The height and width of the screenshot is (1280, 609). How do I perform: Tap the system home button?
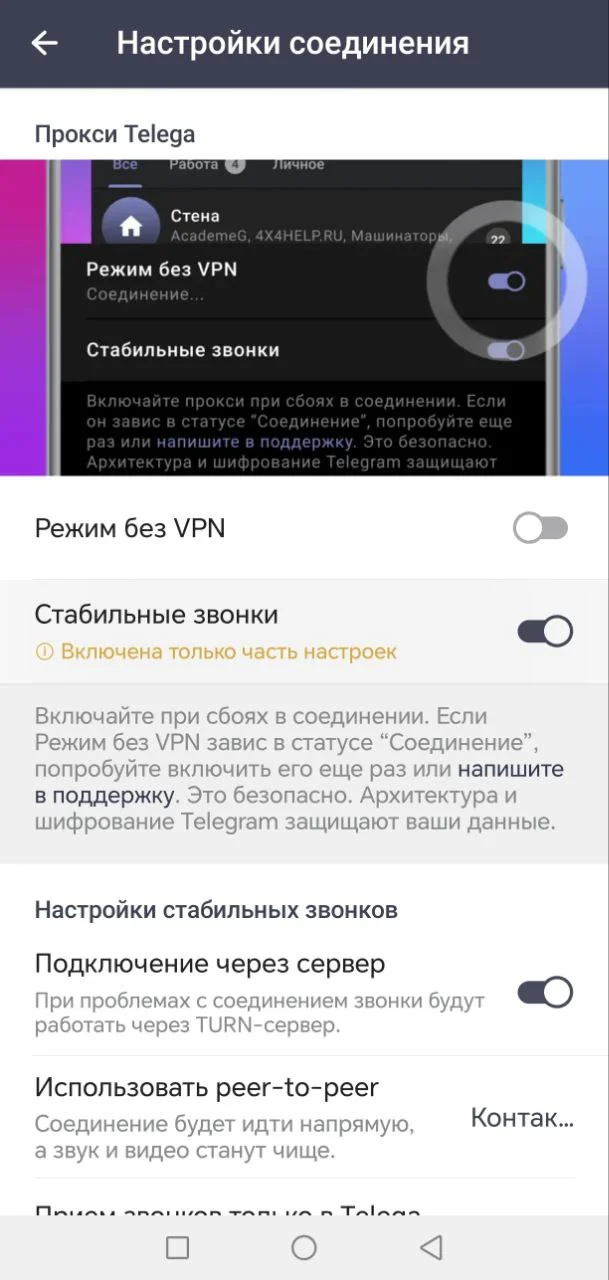pos(304,1247)
